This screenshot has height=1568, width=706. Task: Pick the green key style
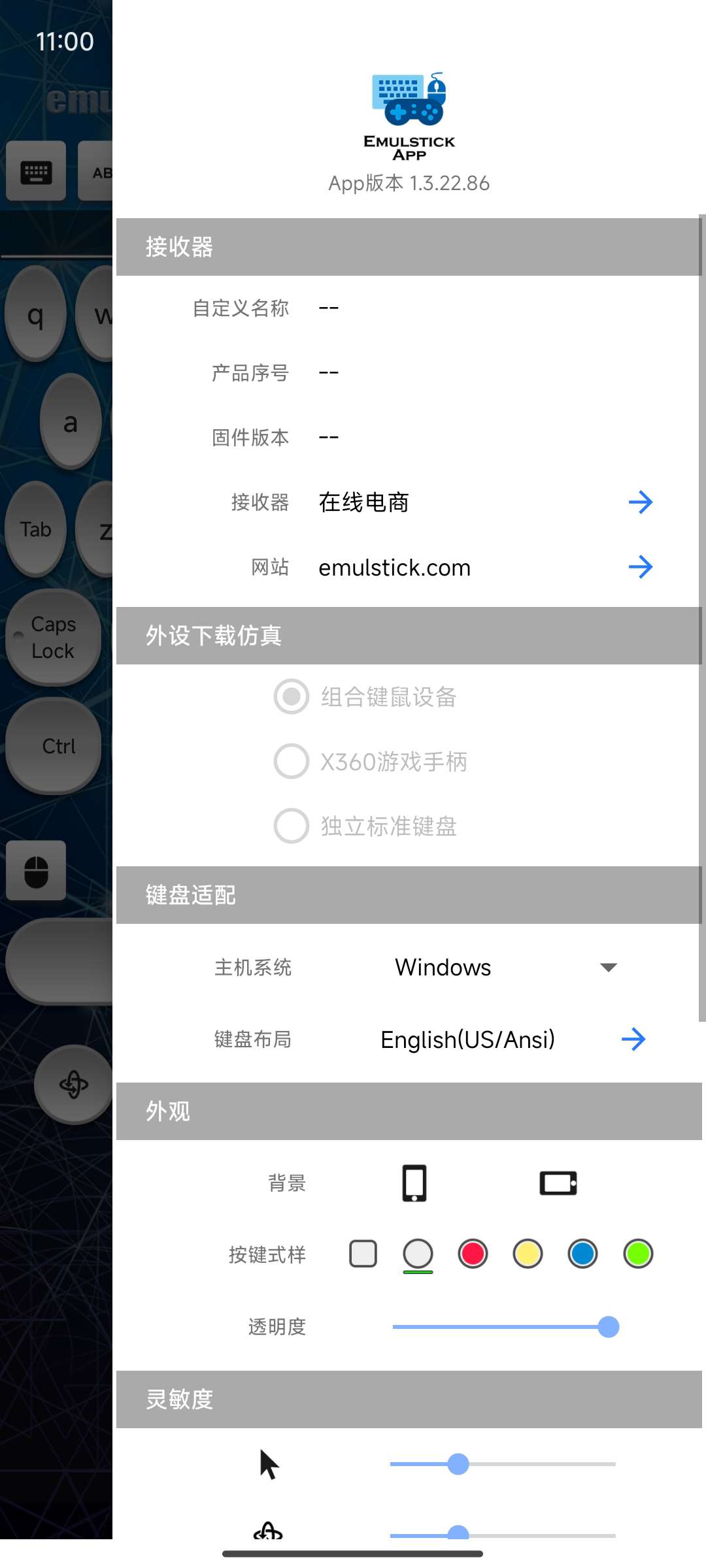[638, 1254]
